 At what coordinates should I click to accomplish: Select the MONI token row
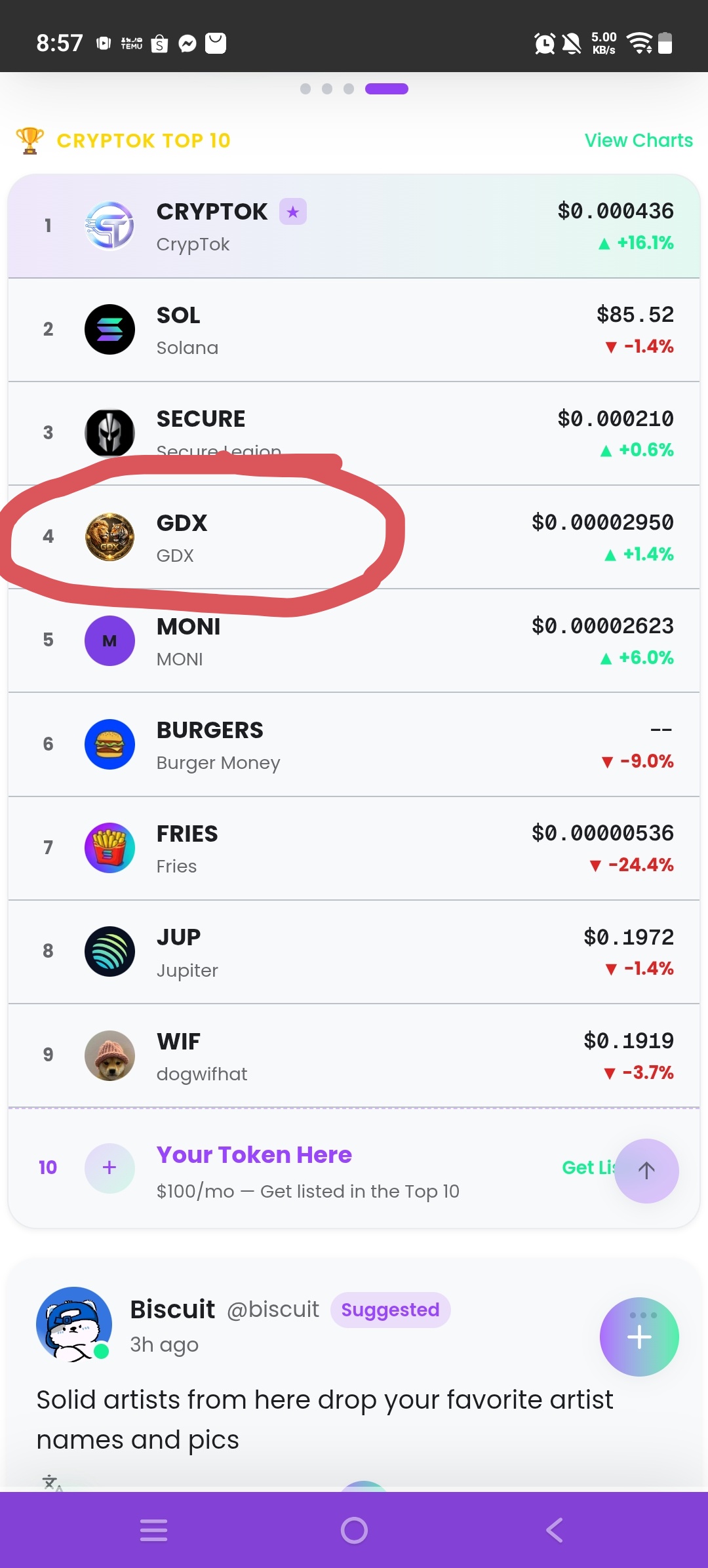(x=354, y=640)
